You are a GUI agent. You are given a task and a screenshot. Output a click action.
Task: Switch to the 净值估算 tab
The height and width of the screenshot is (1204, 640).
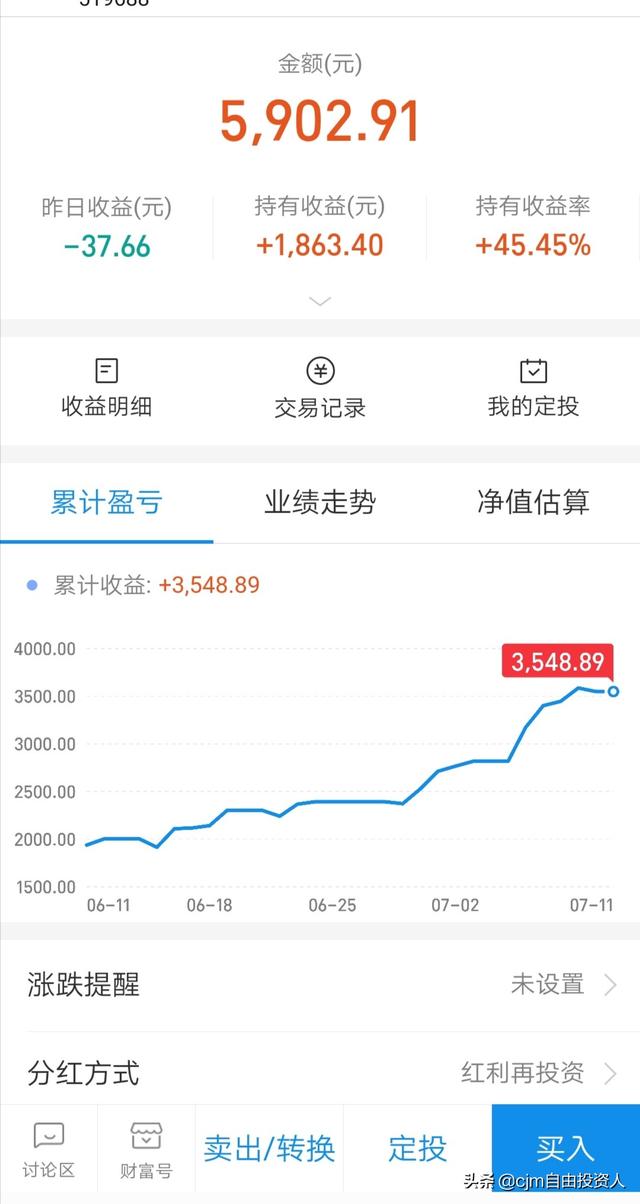coord(533,502)
